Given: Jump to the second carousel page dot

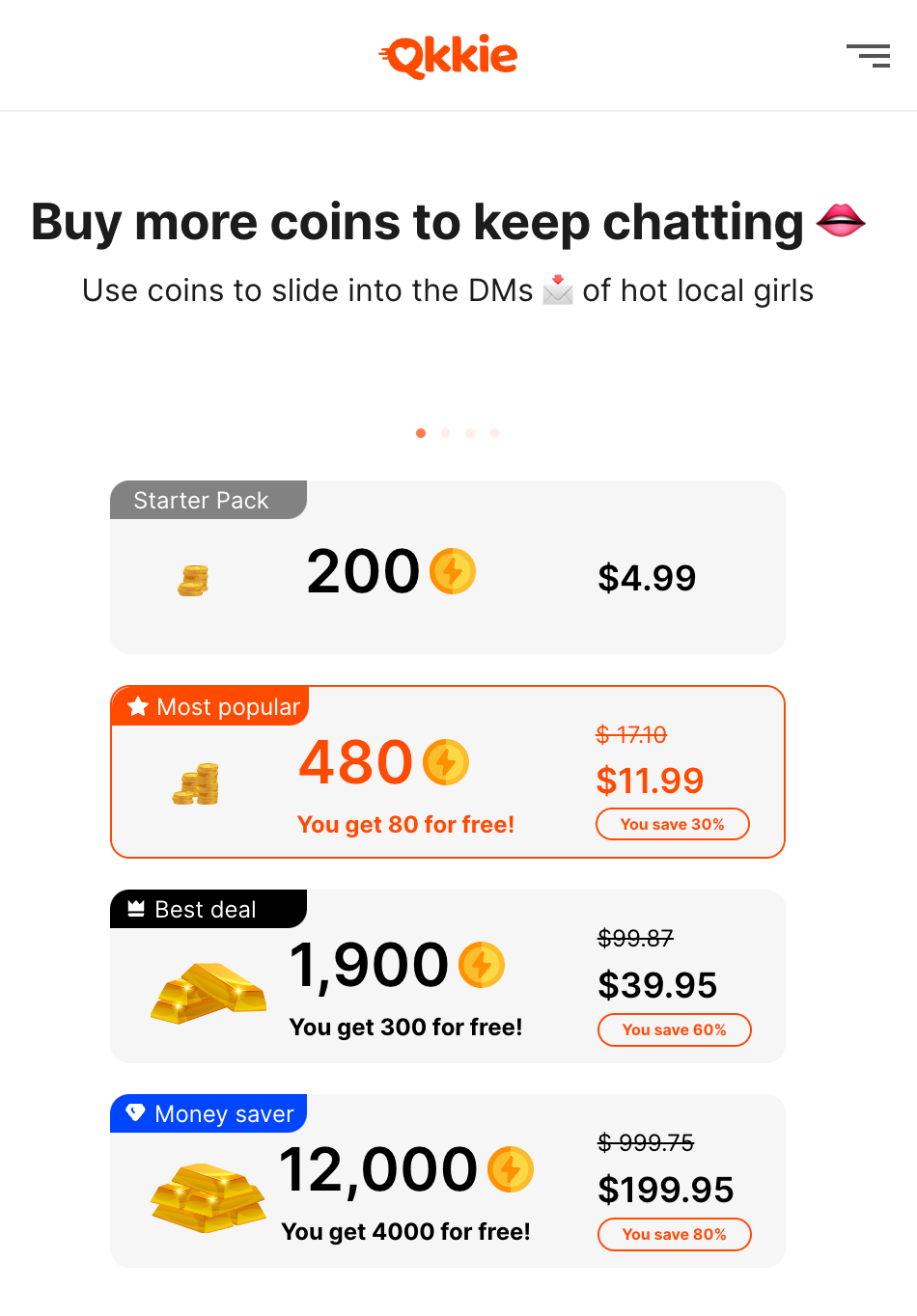Looking at the screenshot, I should coord(446,433).
